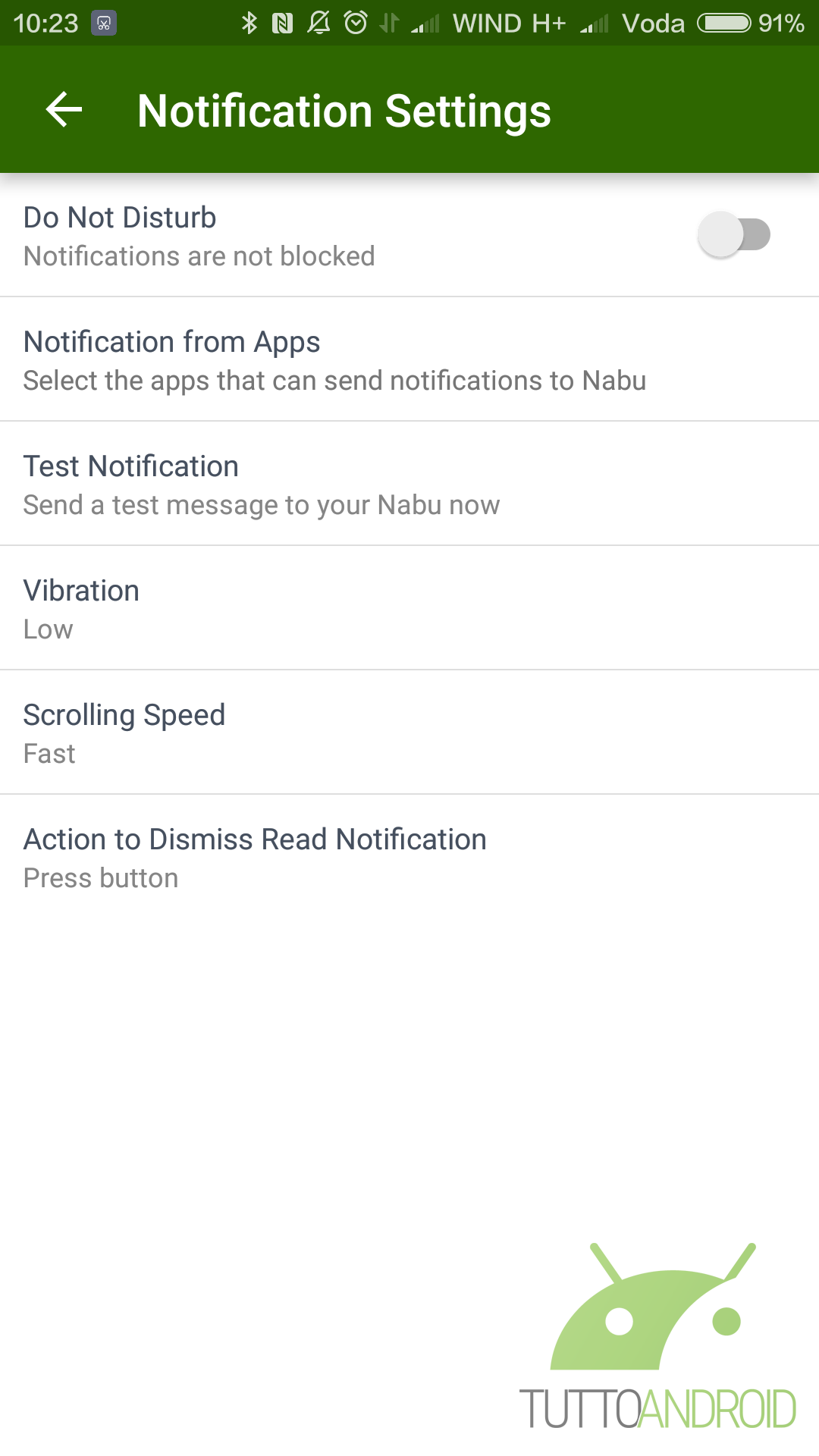
Task: Select Action to Dismiss Read Notification
Action: pos(409,857)
